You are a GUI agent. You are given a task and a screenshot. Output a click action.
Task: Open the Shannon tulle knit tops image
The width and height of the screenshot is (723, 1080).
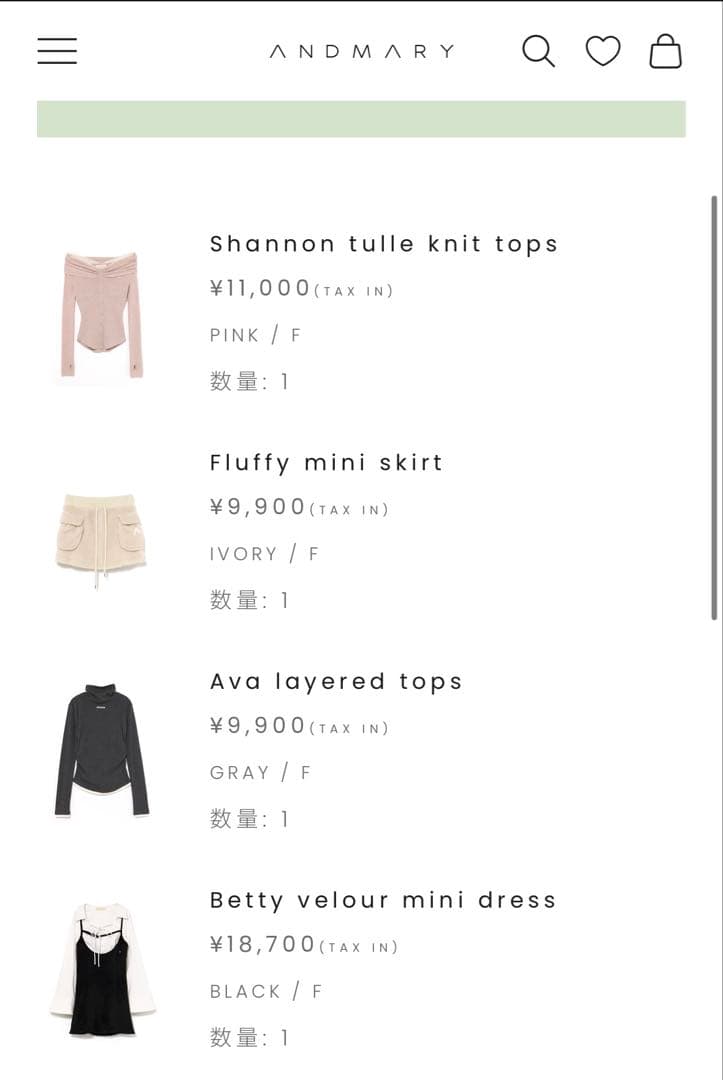(101, 315)
